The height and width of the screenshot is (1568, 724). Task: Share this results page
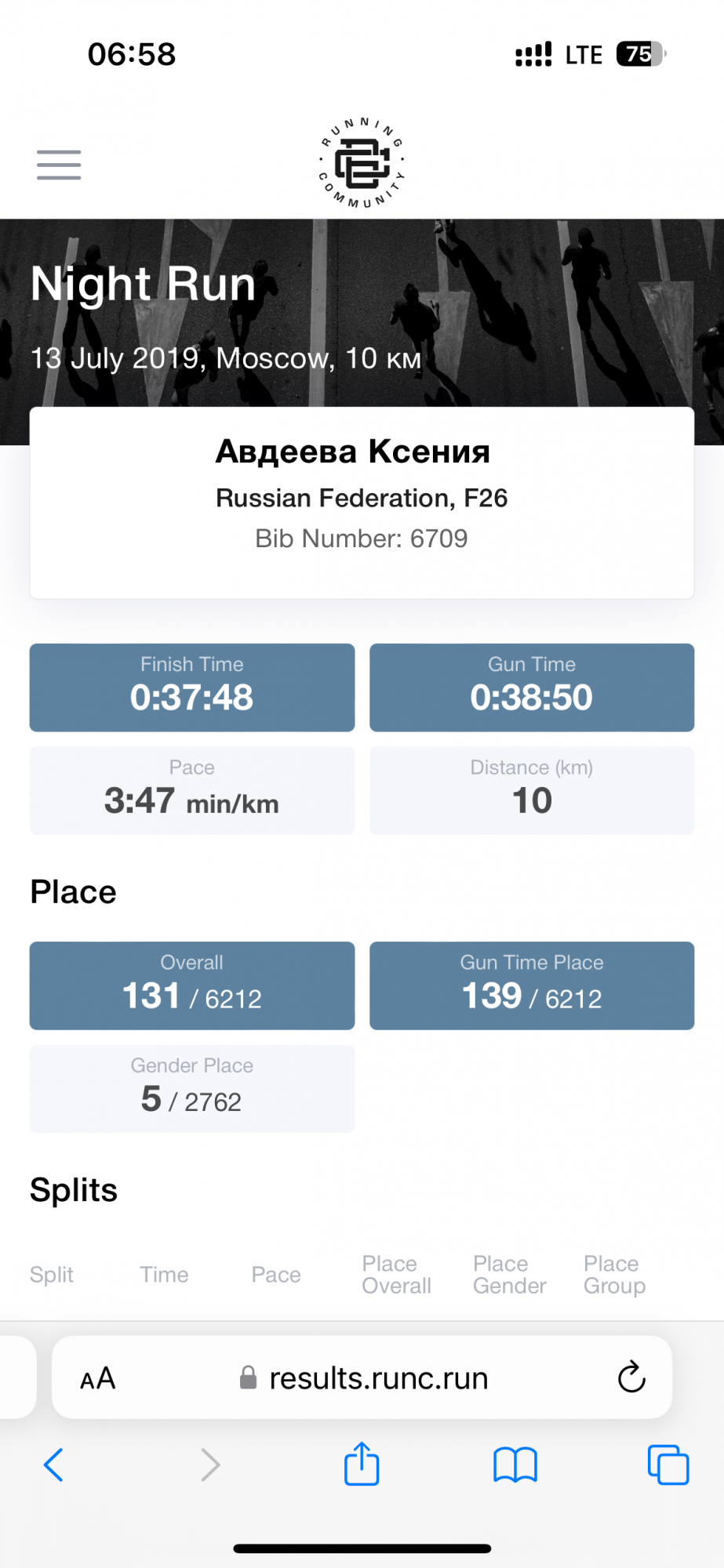click(x=362, y=1464)
